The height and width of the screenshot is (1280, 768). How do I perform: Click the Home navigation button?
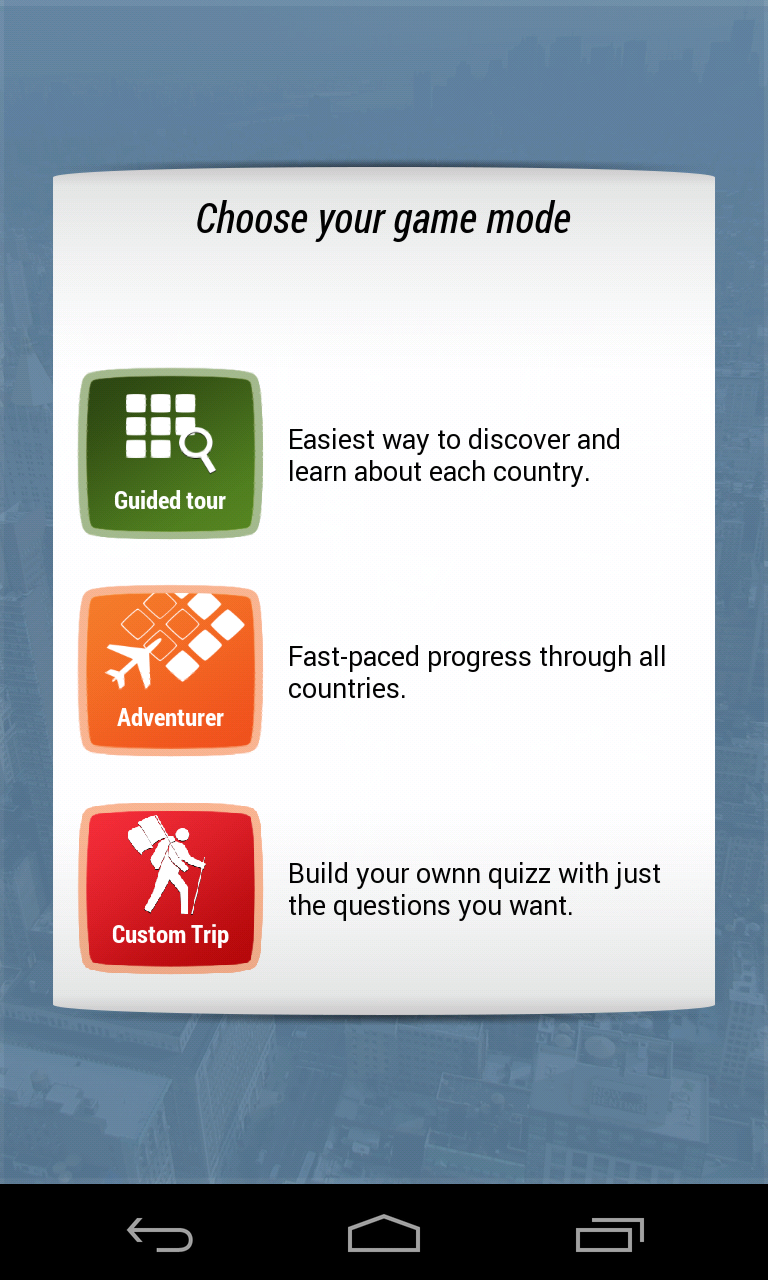point(384,1235)
